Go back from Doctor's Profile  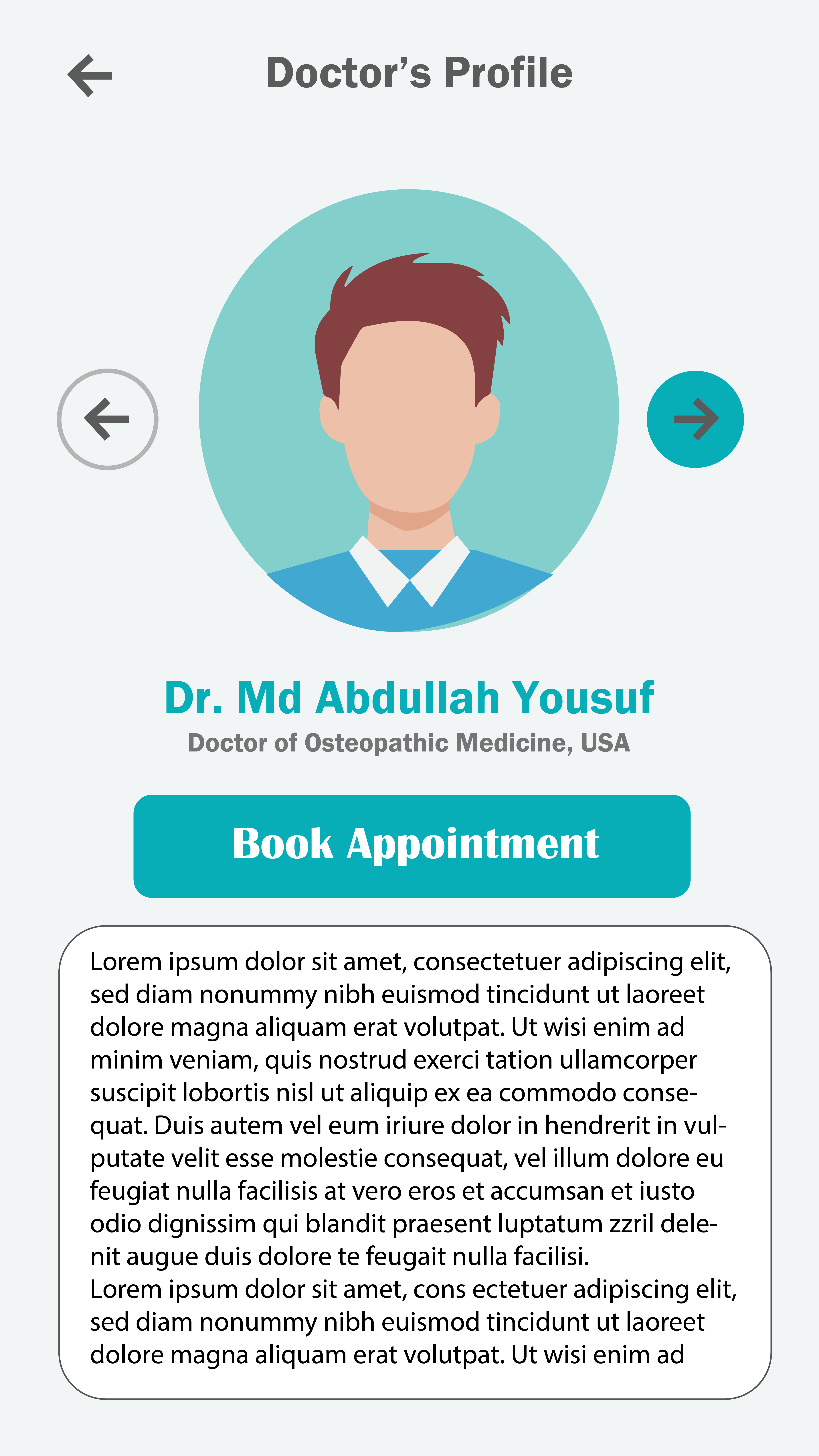coord(90,76)
